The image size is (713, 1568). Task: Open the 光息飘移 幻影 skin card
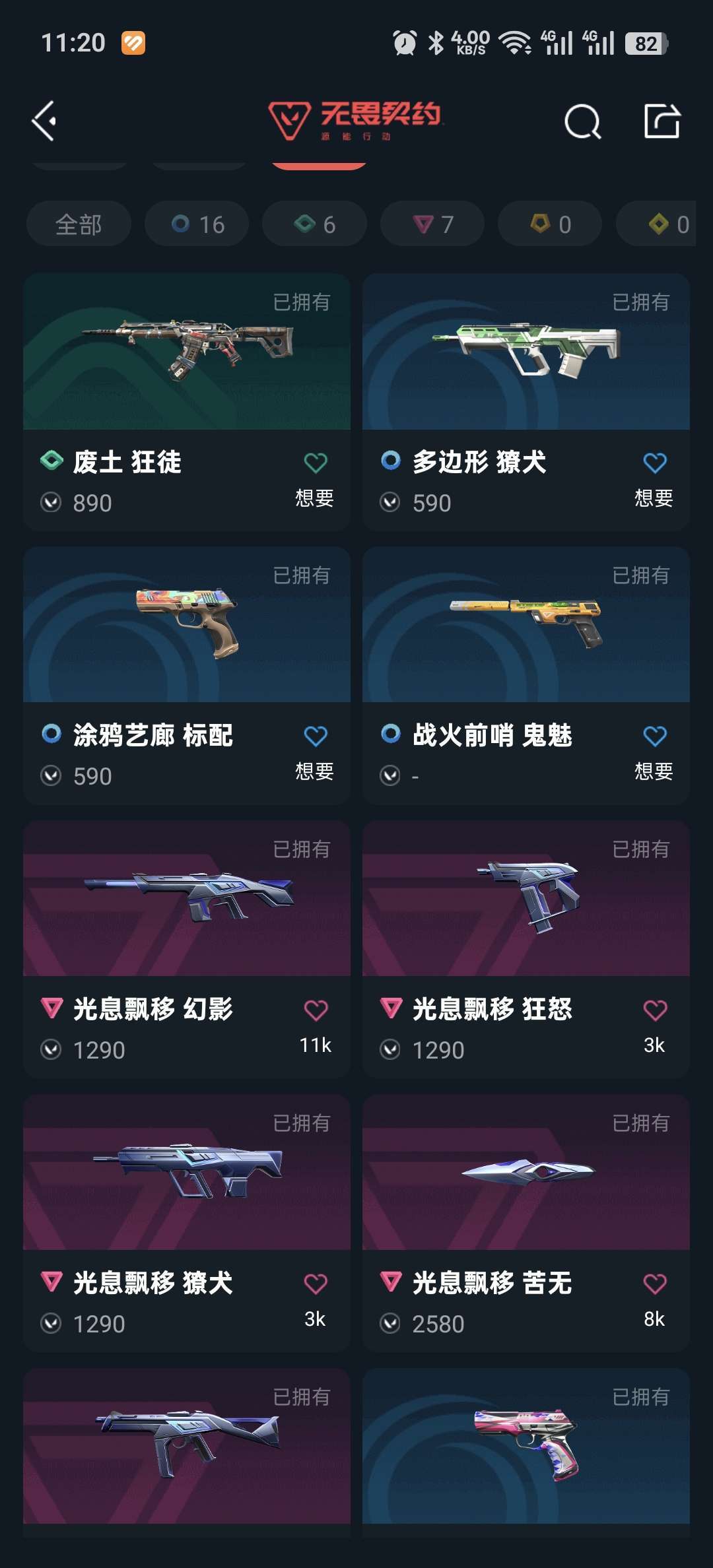click(187, 899)
